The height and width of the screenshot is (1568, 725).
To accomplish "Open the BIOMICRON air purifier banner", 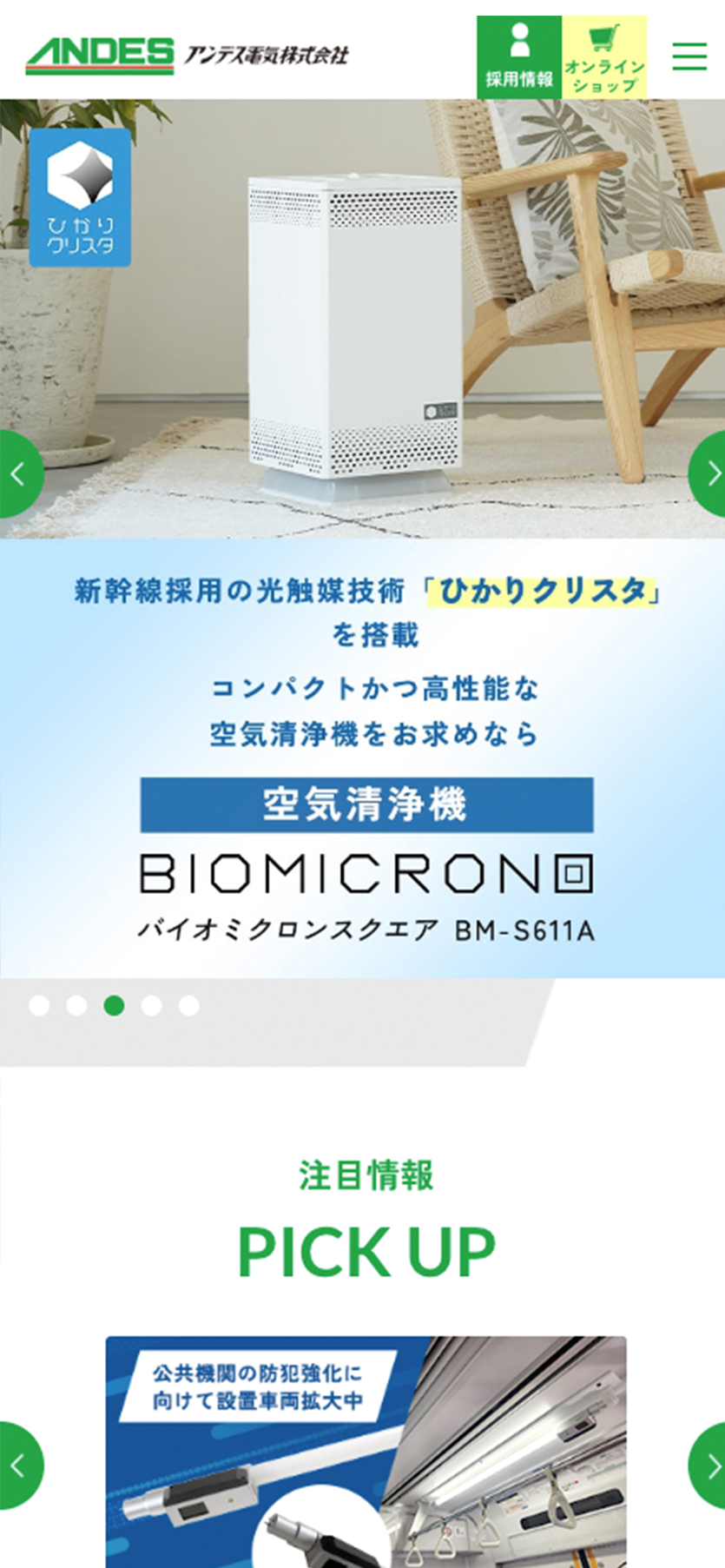I will click(365, 756).
